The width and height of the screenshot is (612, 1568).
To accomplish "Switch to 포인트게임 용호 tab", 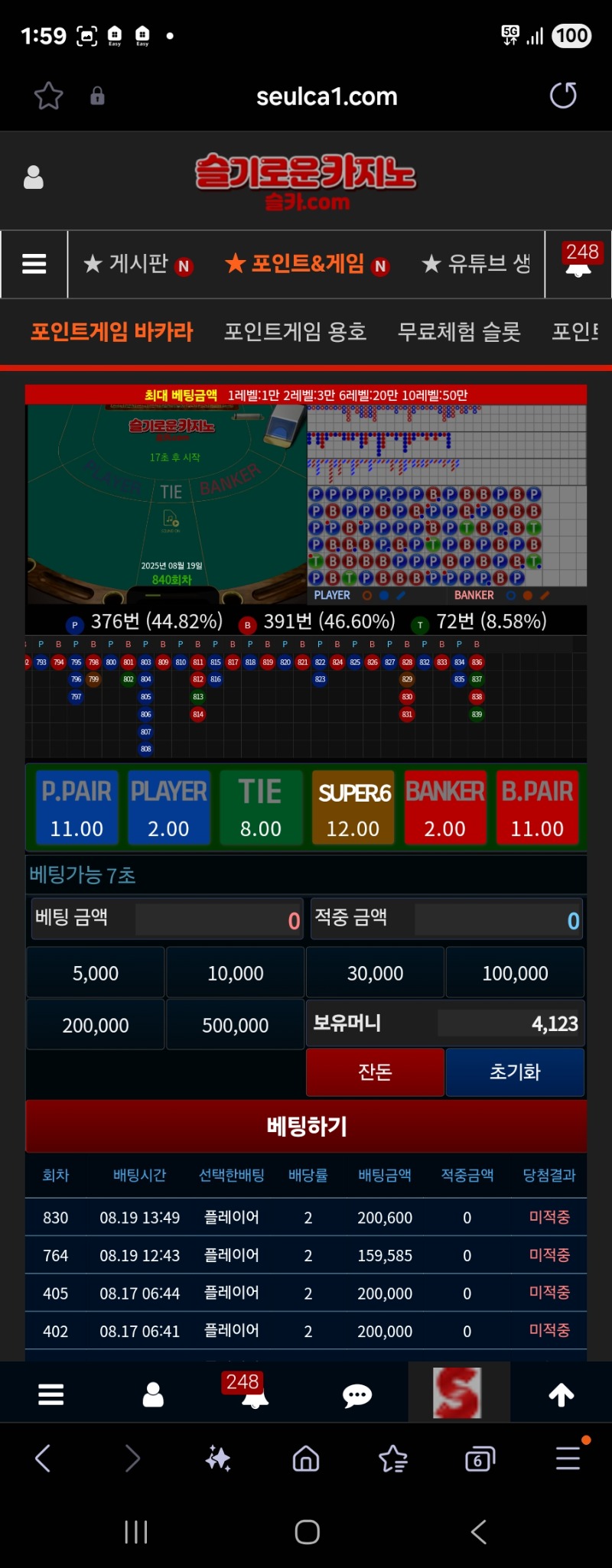I will 295,331.
